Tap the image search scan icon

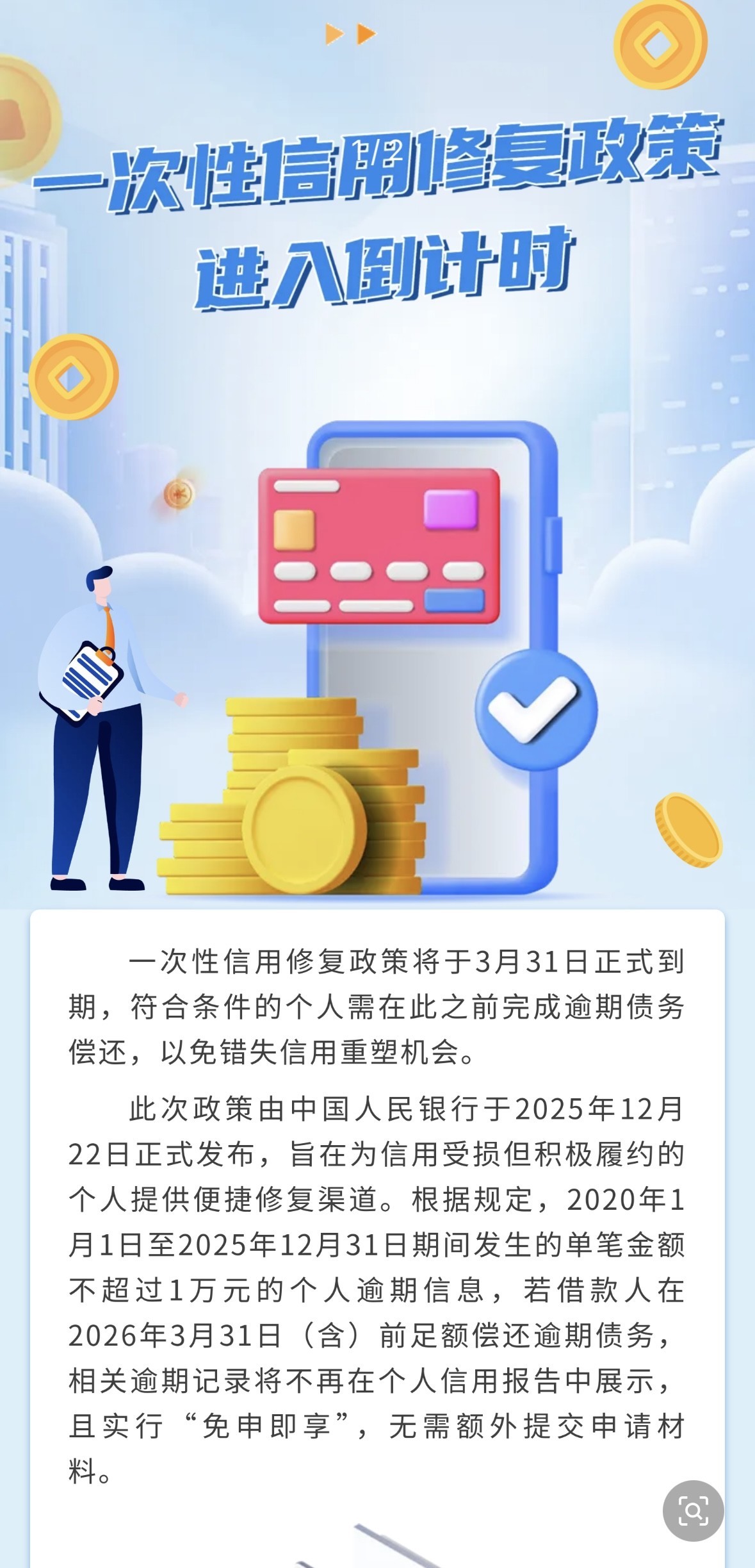click(x=693, y=1510)
